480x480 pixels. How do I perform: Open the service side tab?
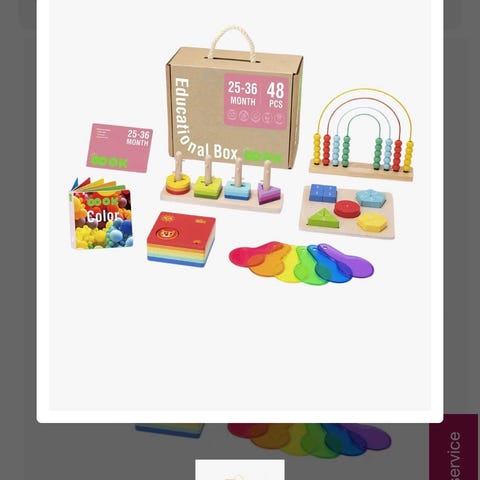click(454, 447)
